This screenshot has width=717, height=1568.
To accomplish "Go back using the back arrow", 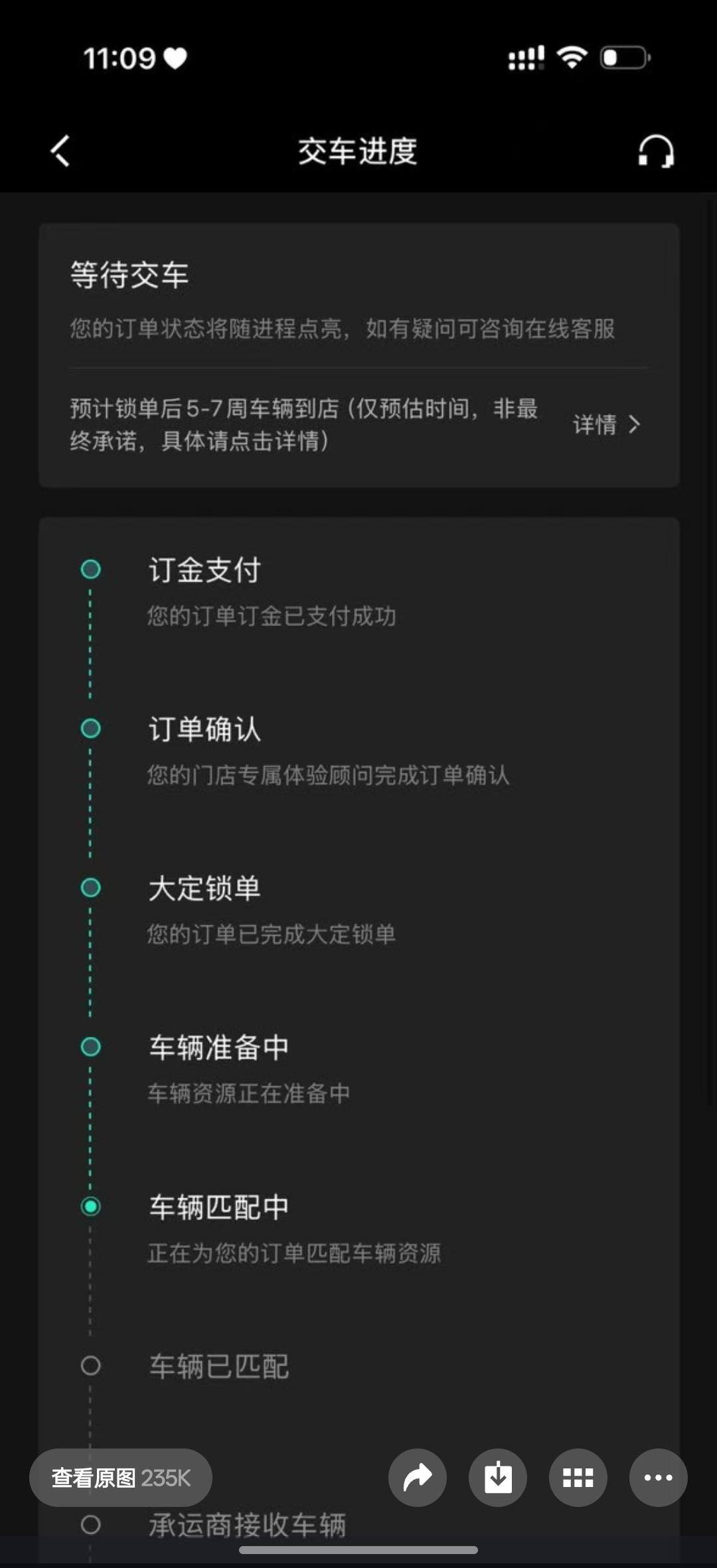I will [61, 151].
